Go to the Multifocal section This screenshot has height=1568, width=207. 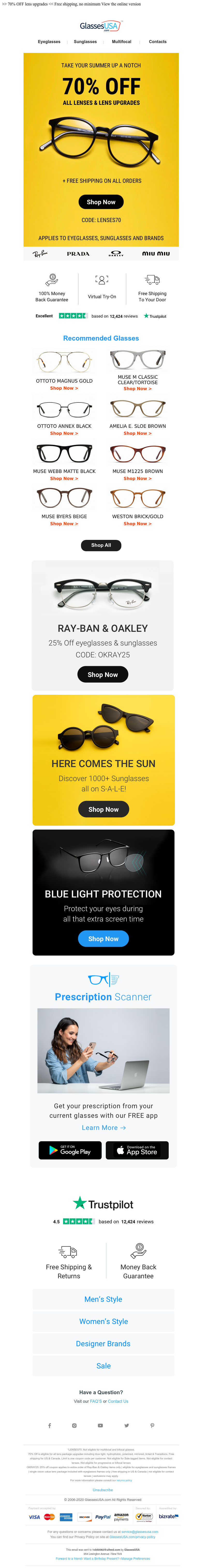(x=122, y=42)
